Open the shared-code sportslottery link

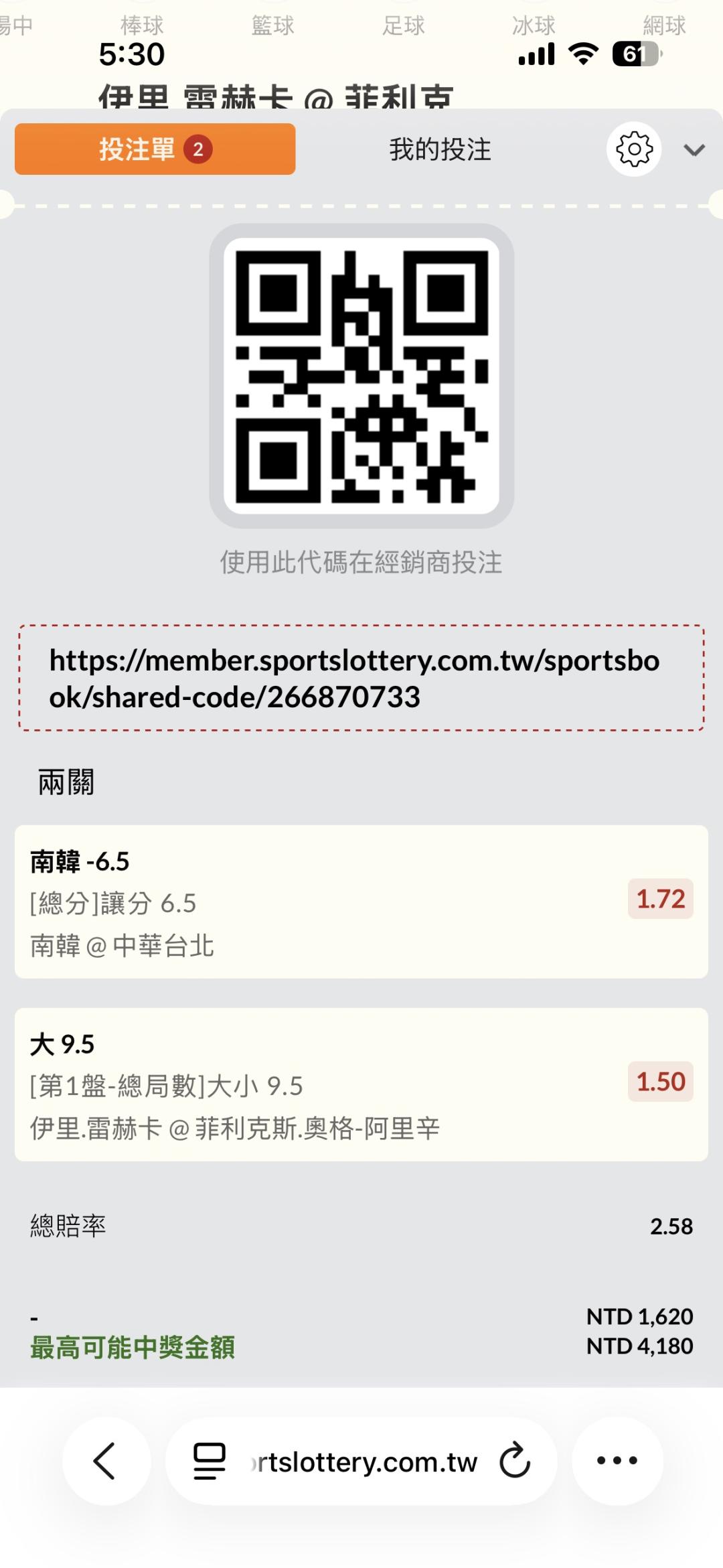[354, 679]
